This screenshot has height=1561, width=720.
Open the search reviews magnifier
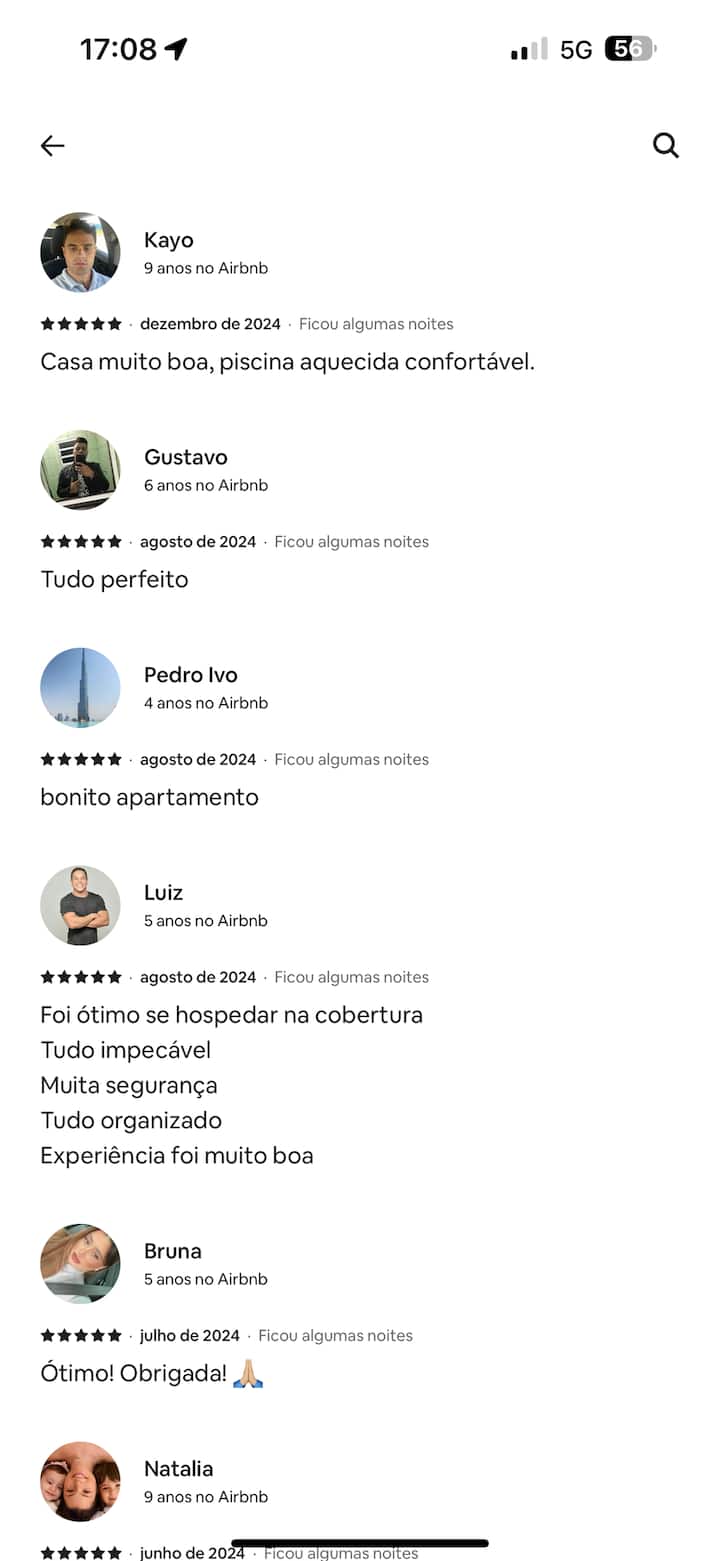tap(666, 146)
